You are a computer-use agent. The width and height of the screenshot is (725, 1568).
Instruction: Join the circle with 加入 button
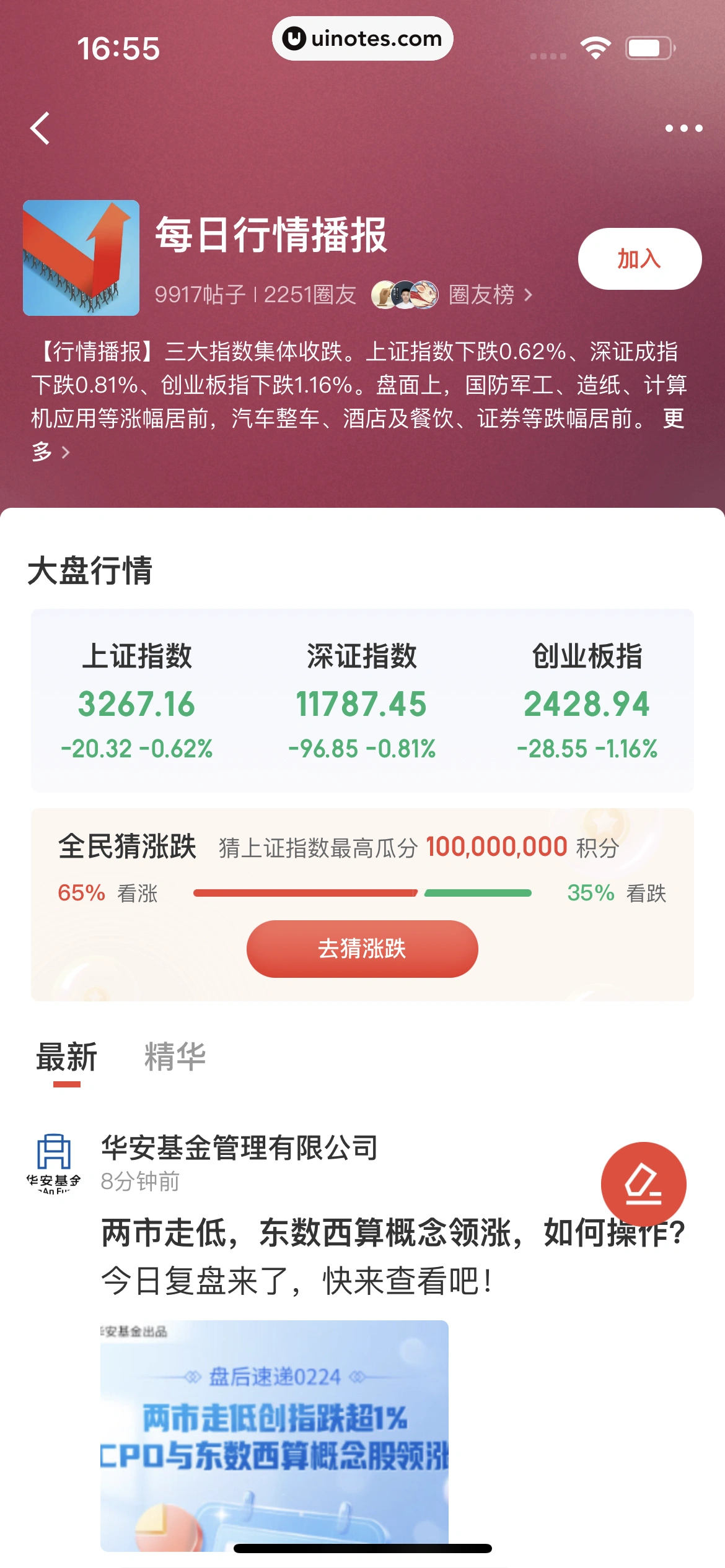coord(639,259)
